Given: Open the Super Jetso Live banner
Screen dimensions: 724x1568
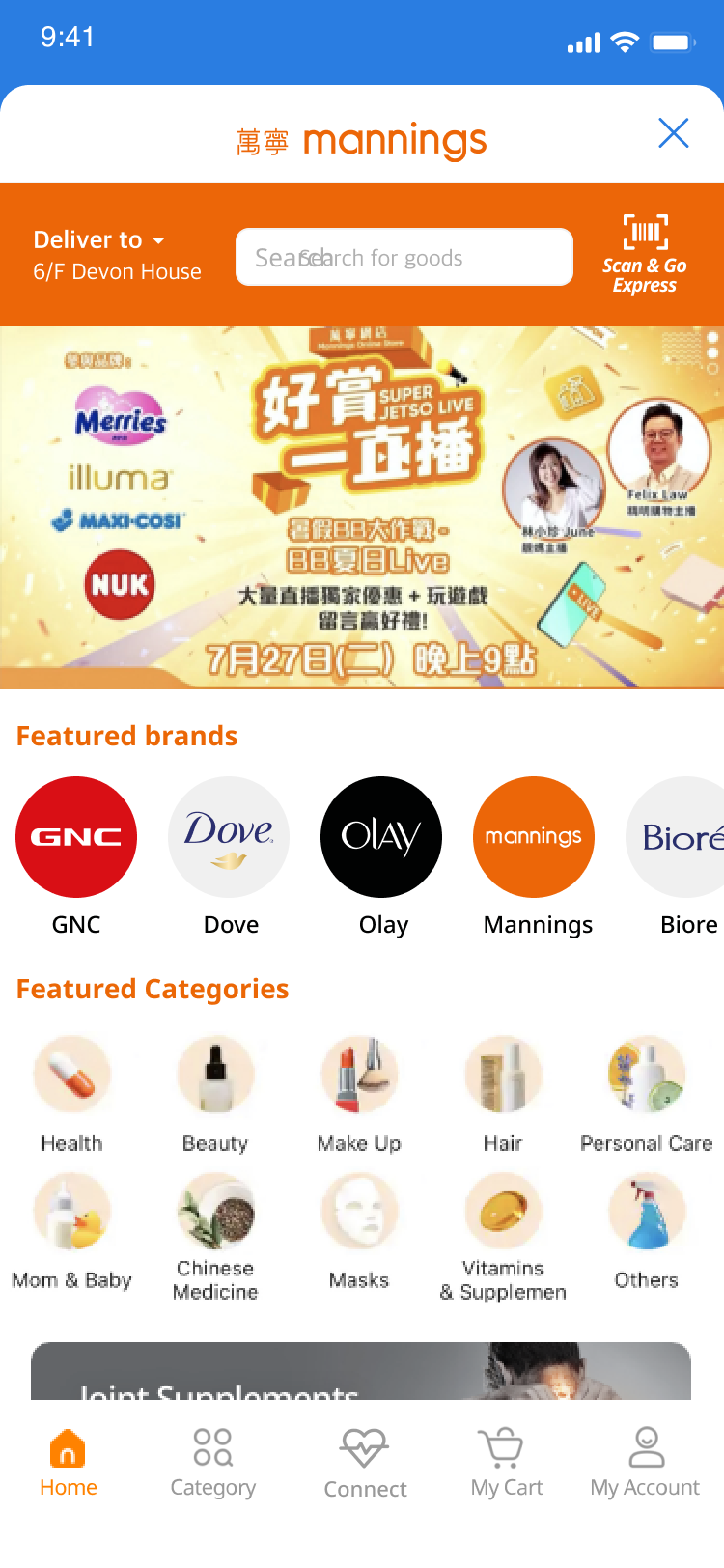Looking at the screenshot, I should pyautogui.click(x=362, y=507).
